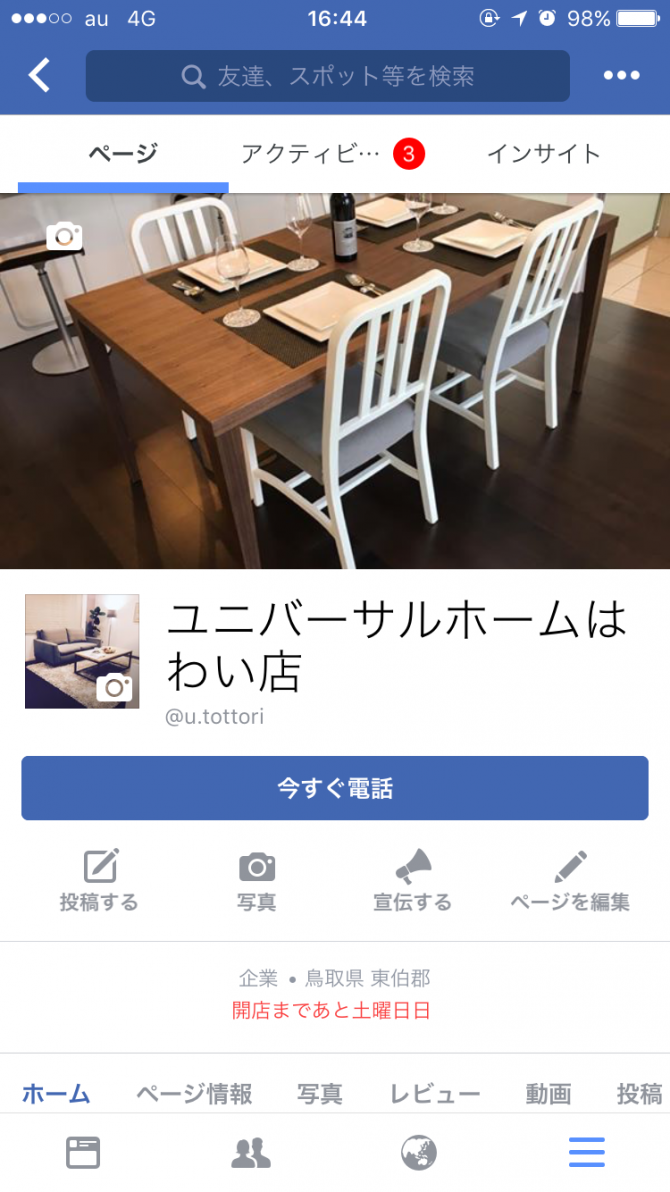Open the hamburger menu in bottom bar

coord(587,1152)
